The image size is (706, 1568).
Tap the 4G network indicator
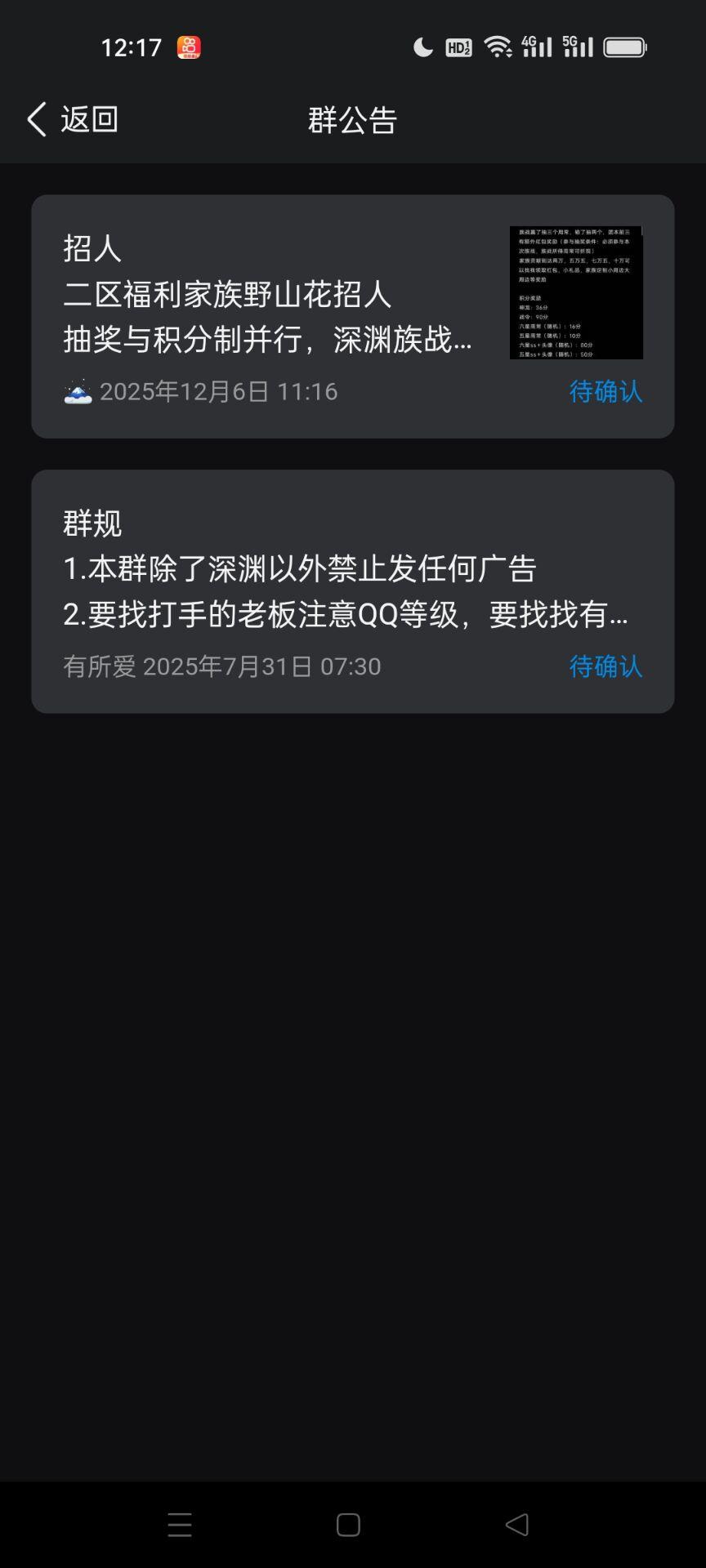[538, 47]
